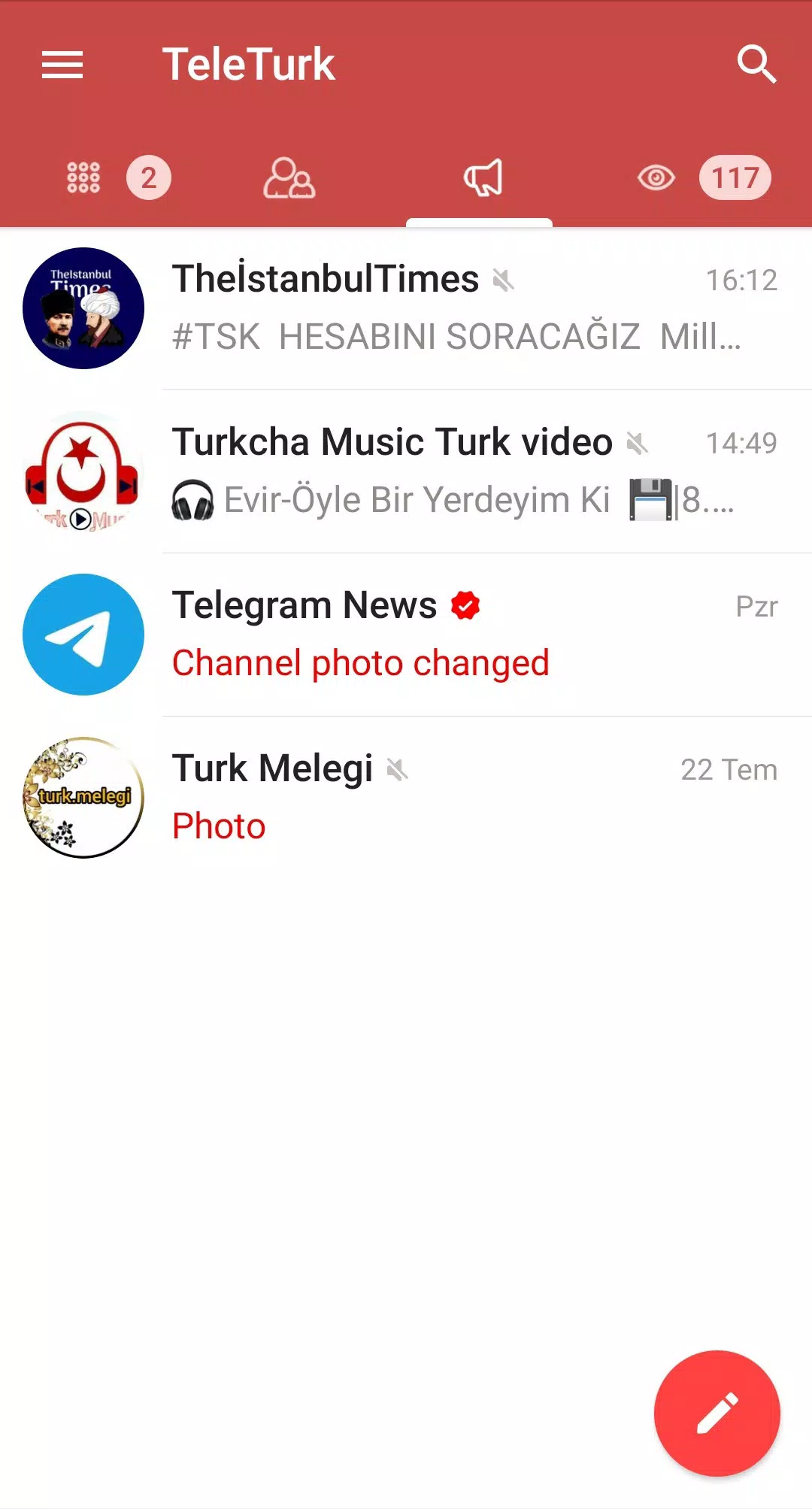This screenshot has width=812, height=1509.
Task: Select the TeleTurk title in the header
Action: pos(249,64)
